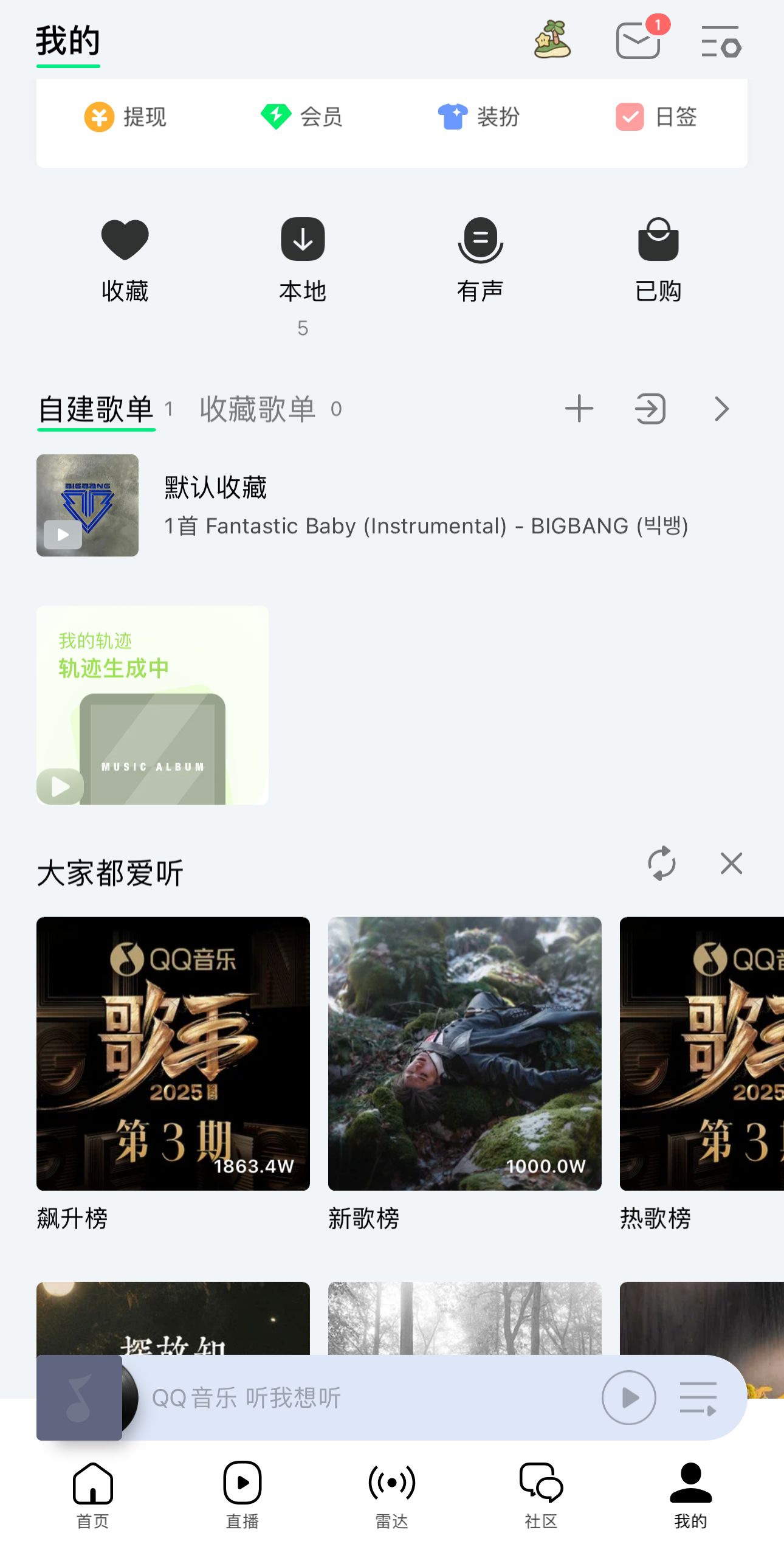Open the settings menu icon
784x1541 pixels.
(721, 41)
